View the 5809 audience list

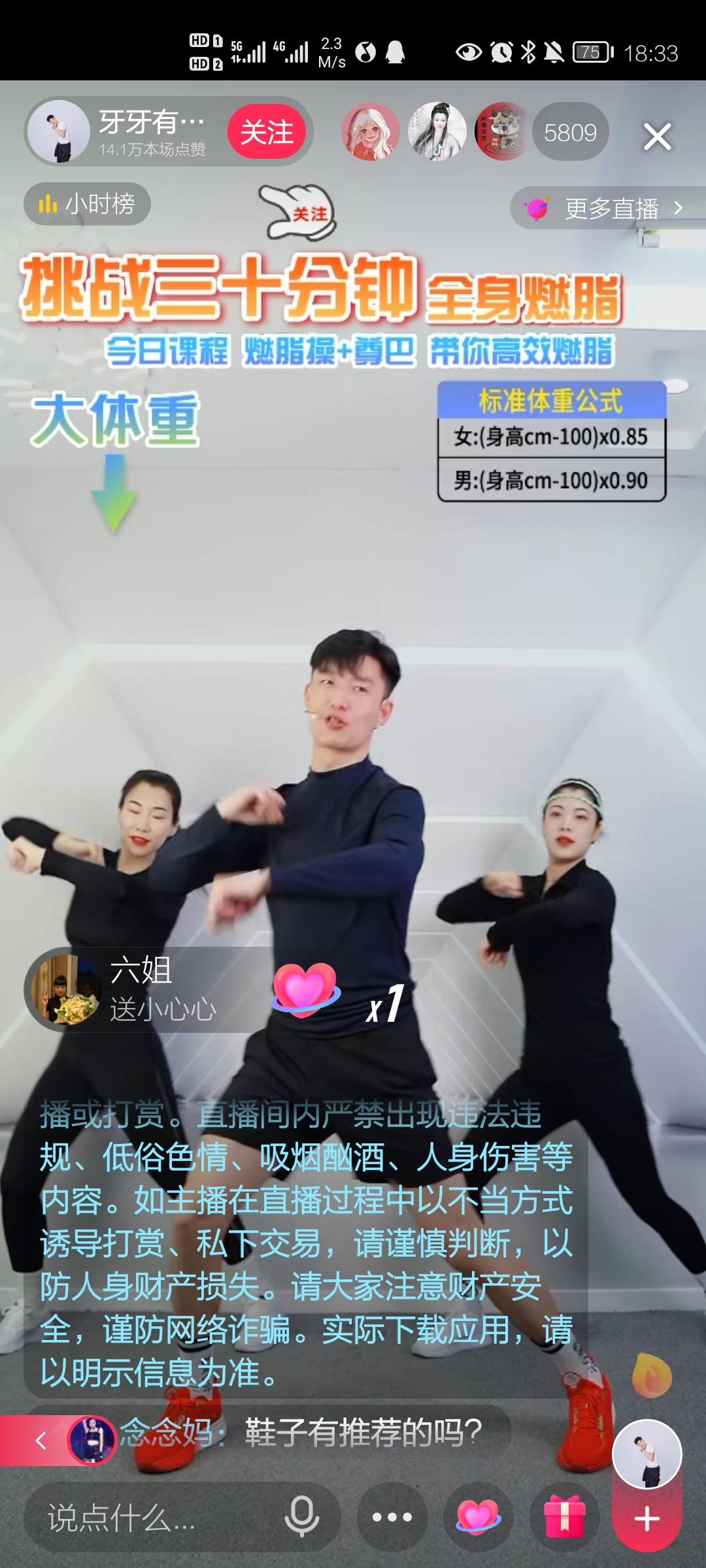pyautogui.click(x=570, y=133)
